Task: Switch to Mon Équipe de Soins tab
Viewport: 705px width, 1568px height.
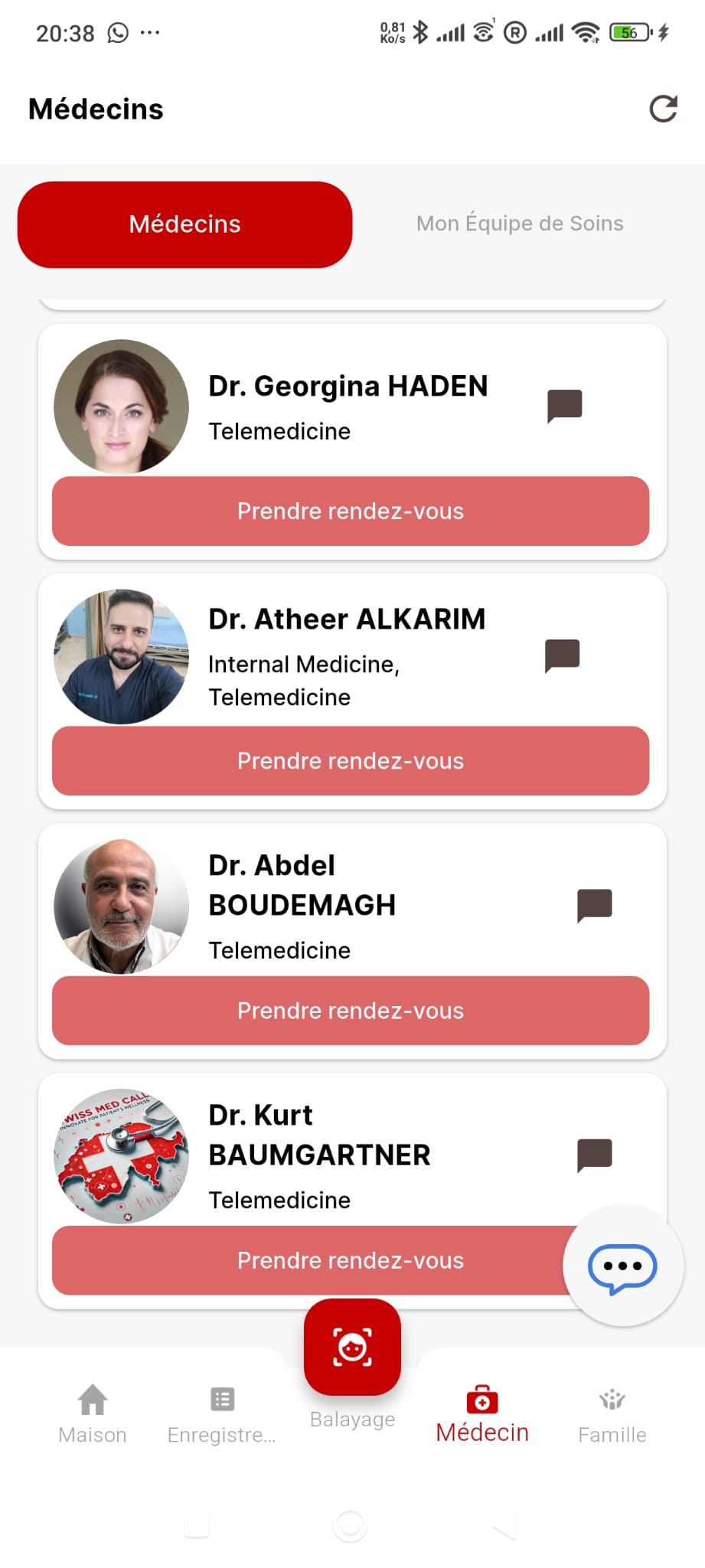Action: click(x=520, y=224)
